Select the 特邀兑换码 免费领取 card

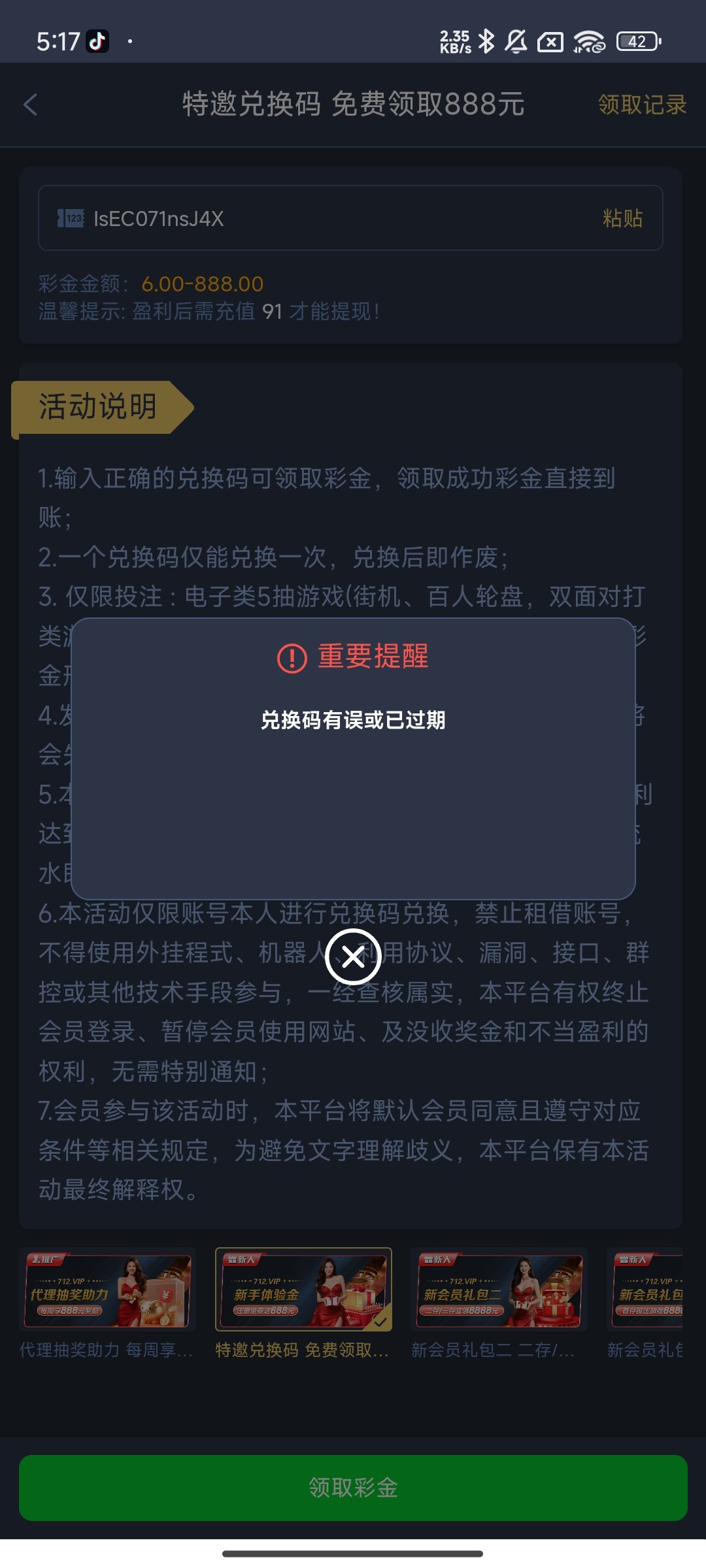click(x=304, y=1290)
